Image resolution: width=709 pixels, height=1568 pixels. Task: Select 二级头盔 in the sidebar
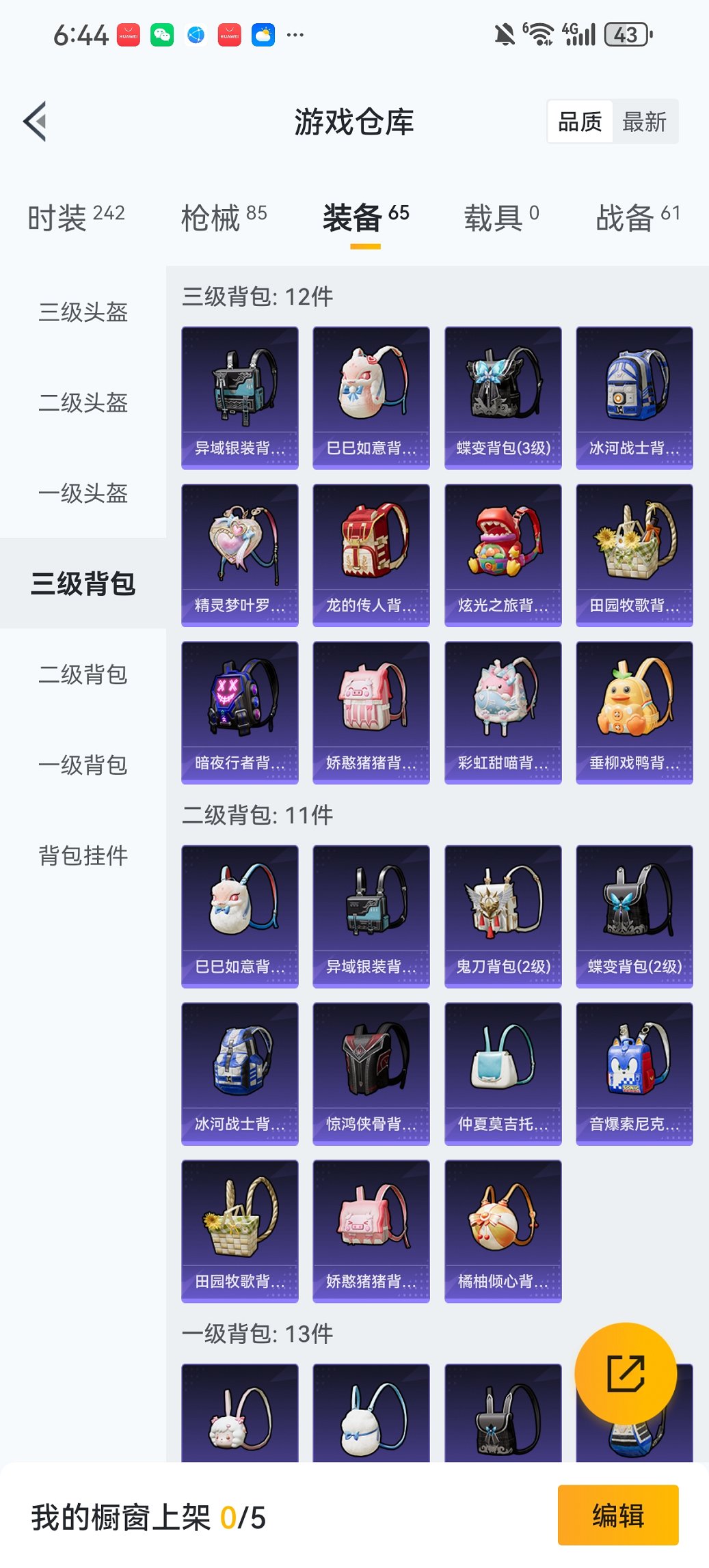(x=83, y=402)
